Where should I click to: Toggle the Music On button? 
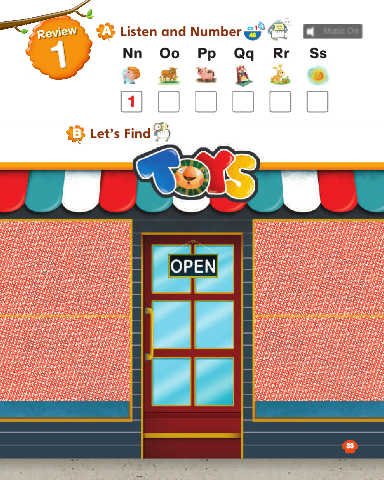point(332,31)
